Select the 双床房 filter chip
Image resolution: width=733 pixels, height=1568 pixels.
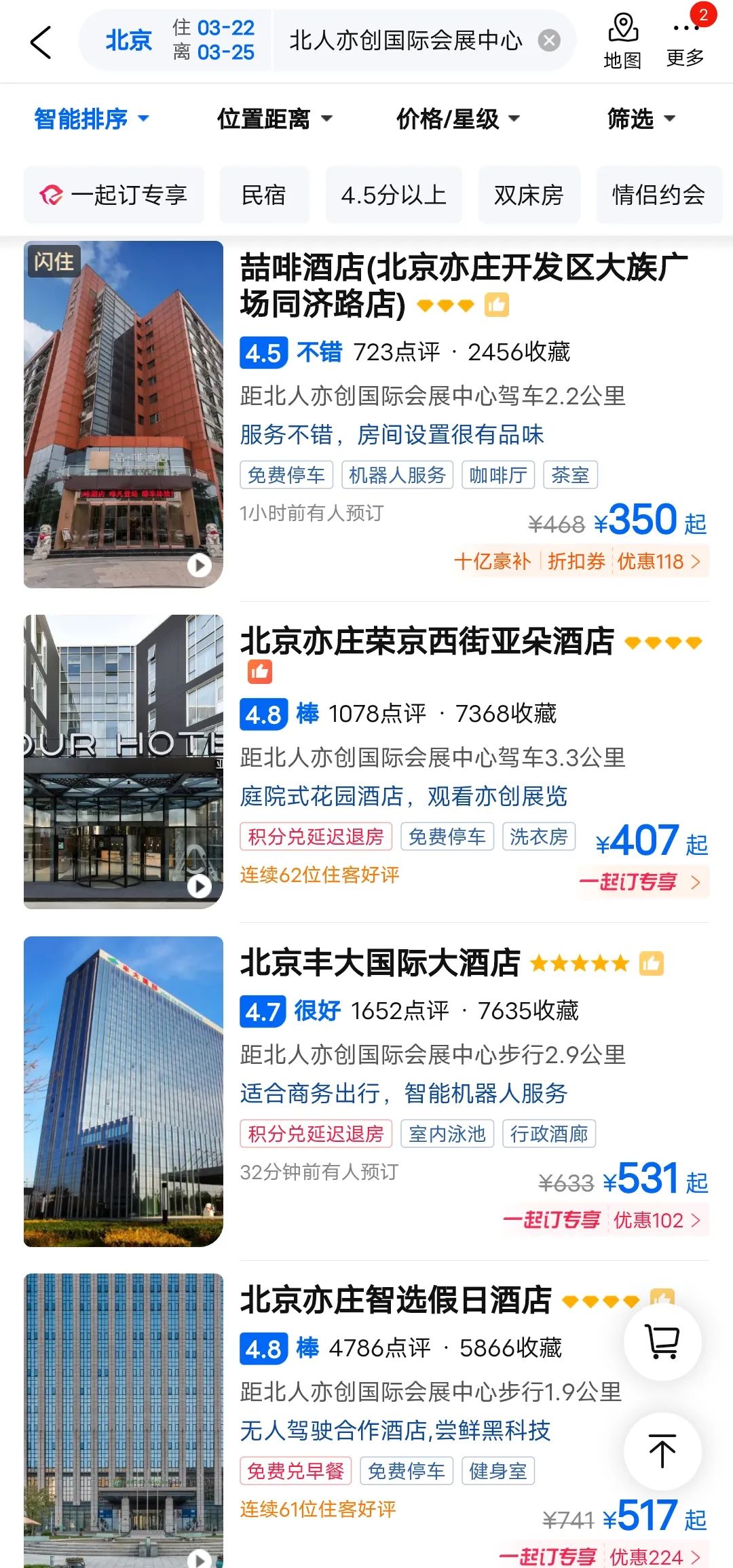coord(529,195)
